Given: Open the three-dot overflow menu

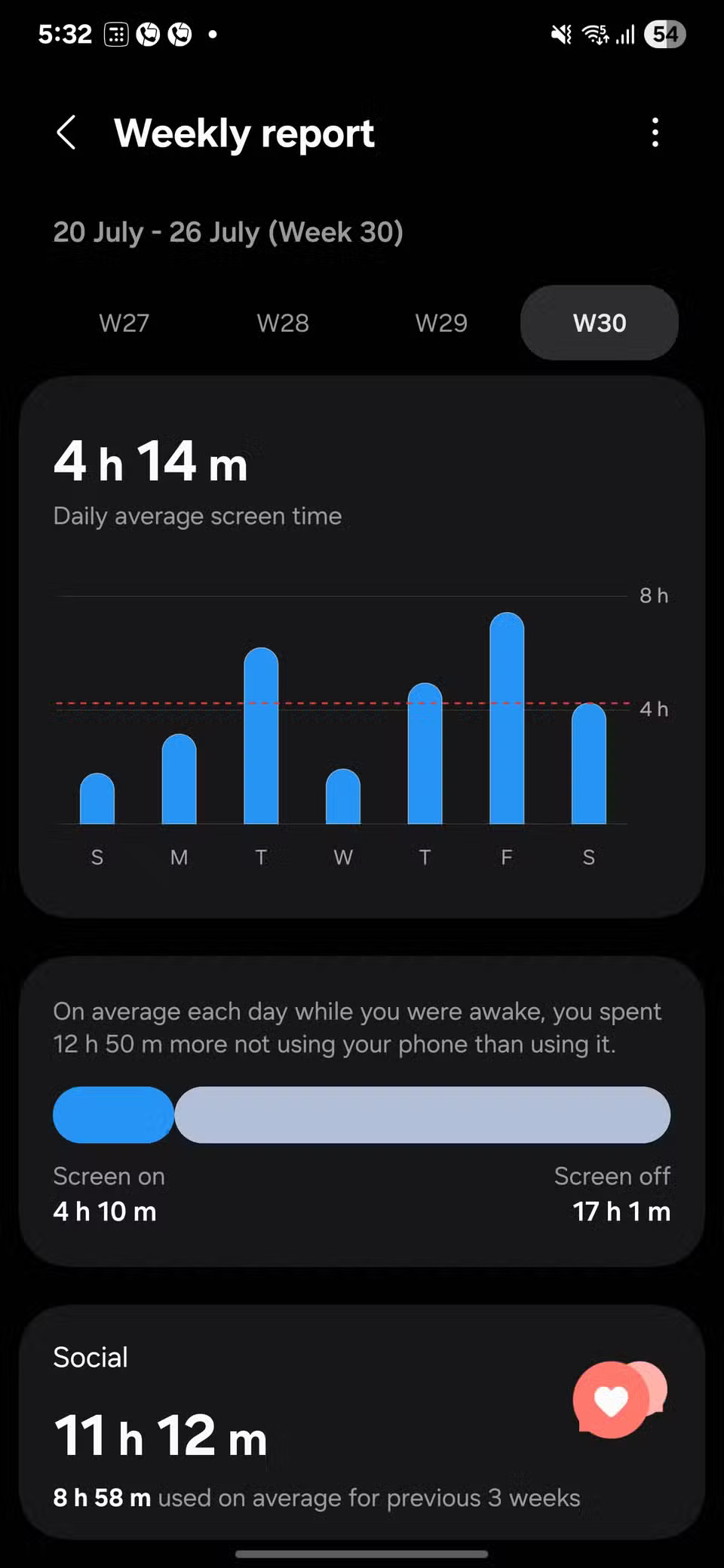Looking at the screenshot, I should click(655, 133).
